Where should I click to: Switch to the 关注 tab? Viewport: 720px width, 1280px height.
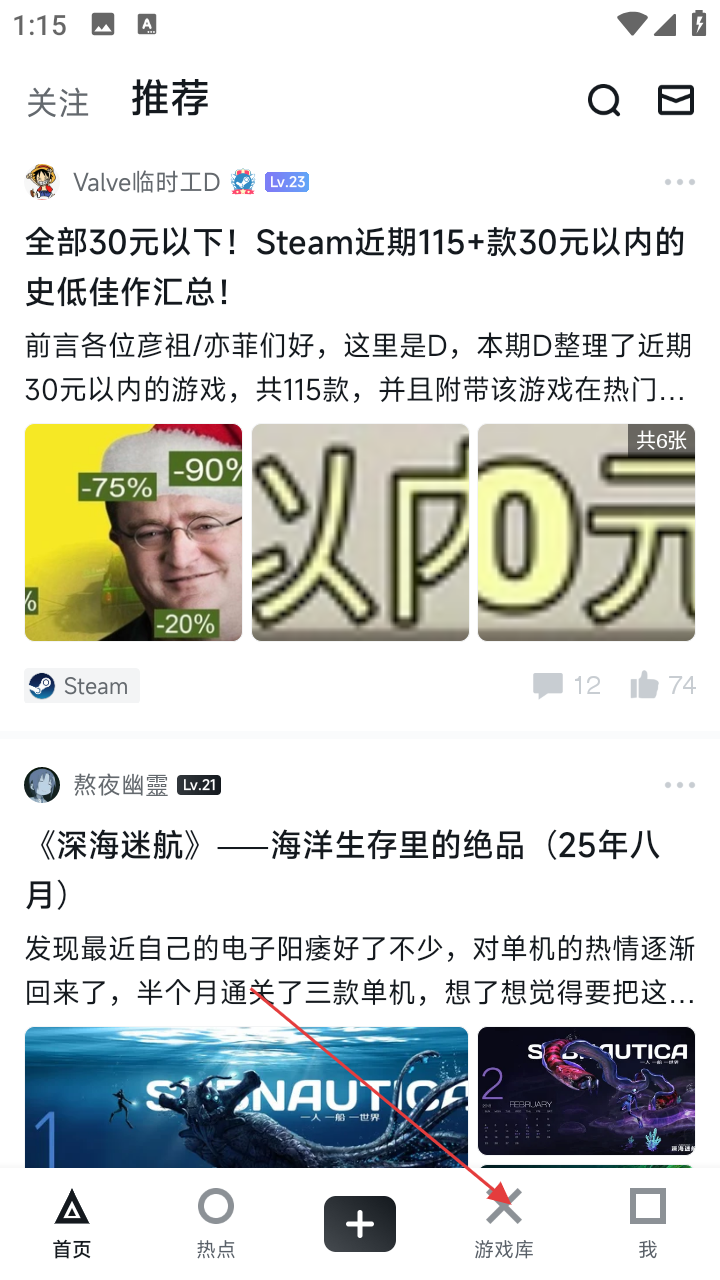pyautogui.click(x=57, y=103)
